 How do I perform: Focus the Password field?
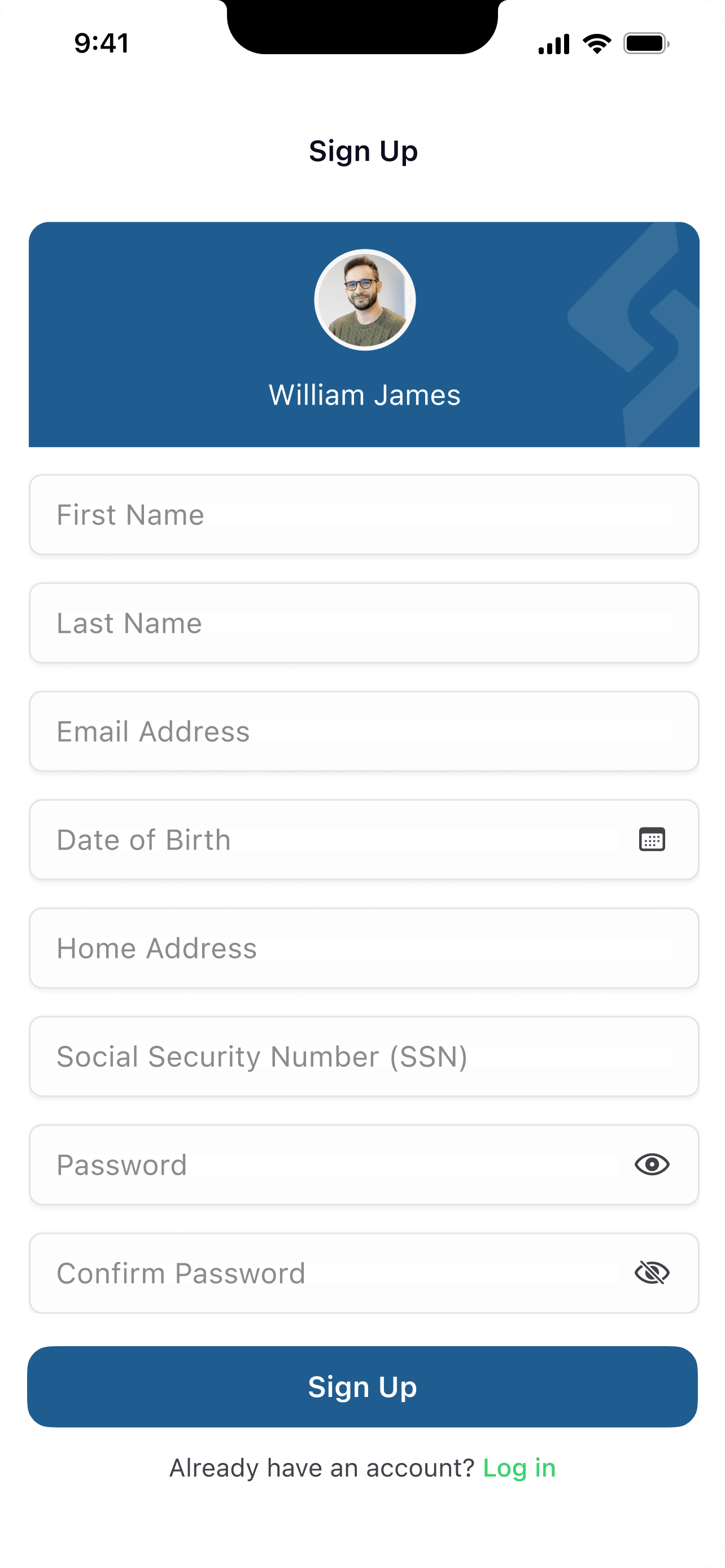pos(364,1164)
